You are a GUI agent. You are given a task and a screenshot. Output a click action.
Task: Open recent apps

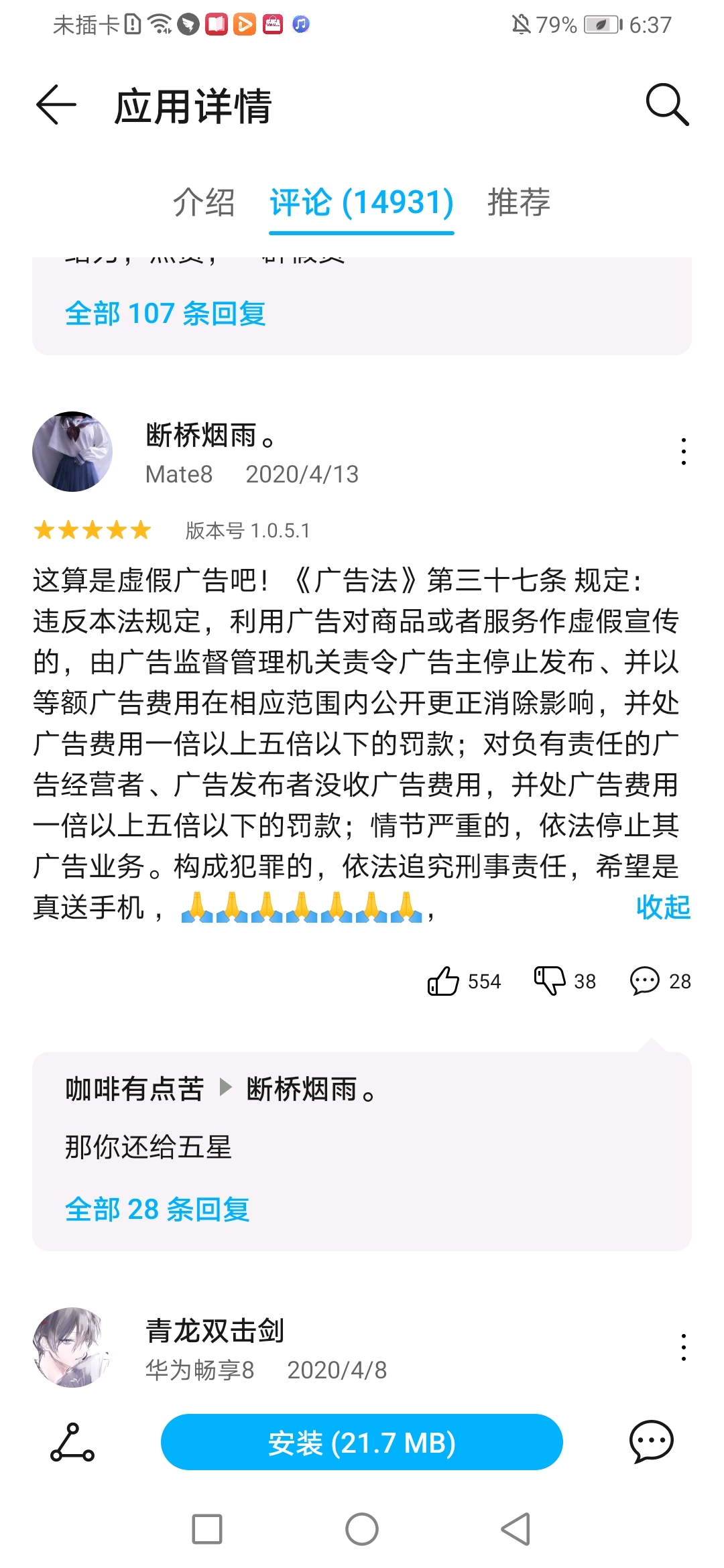point(207,1529)
